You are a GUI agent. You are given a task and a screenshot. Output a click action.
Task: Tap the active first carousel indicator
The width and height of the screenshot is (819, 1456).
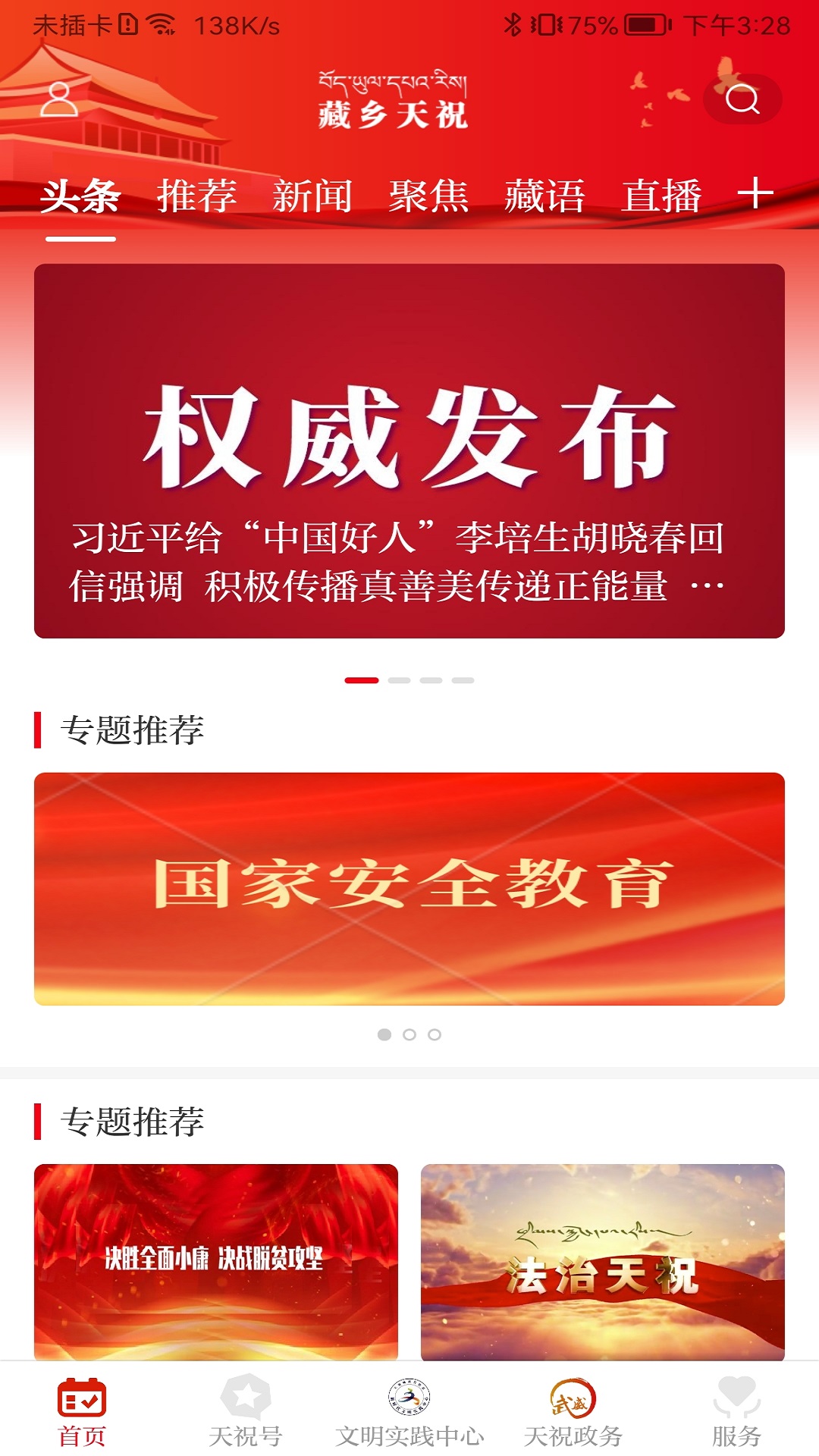(x=362, y=680)
